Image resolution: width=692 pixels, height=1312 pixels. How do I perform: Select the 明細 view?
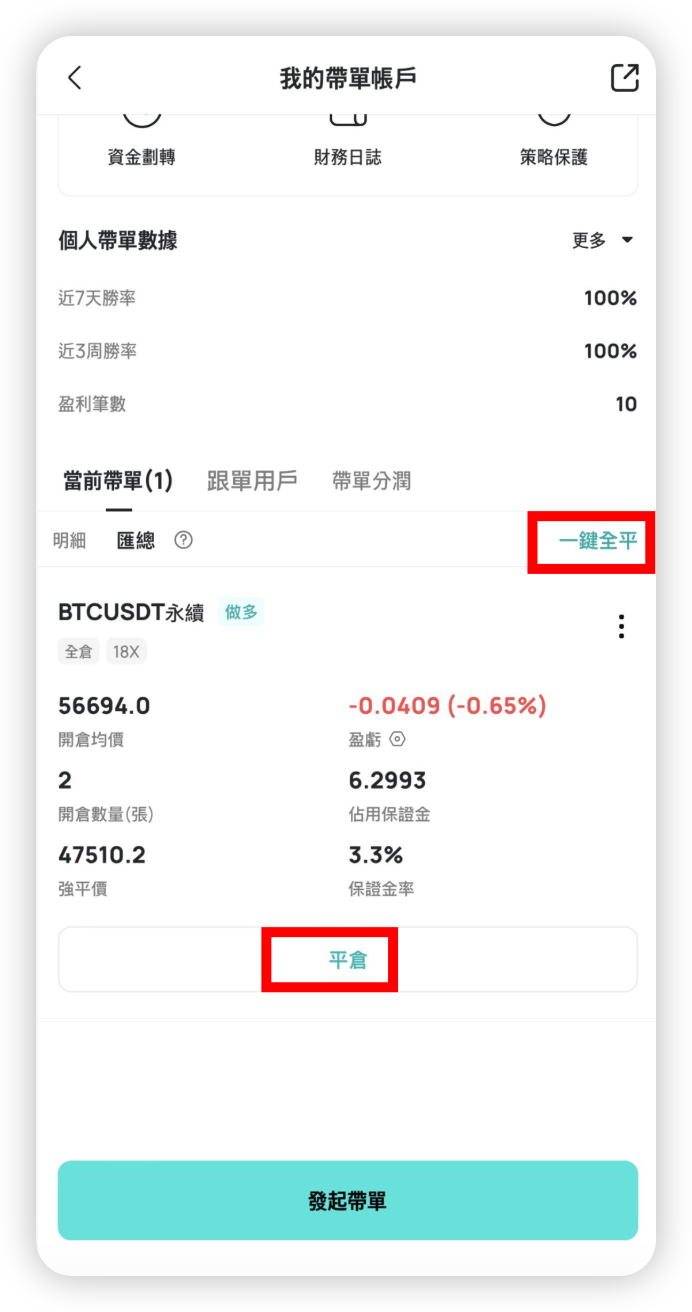tap(70, 540)
